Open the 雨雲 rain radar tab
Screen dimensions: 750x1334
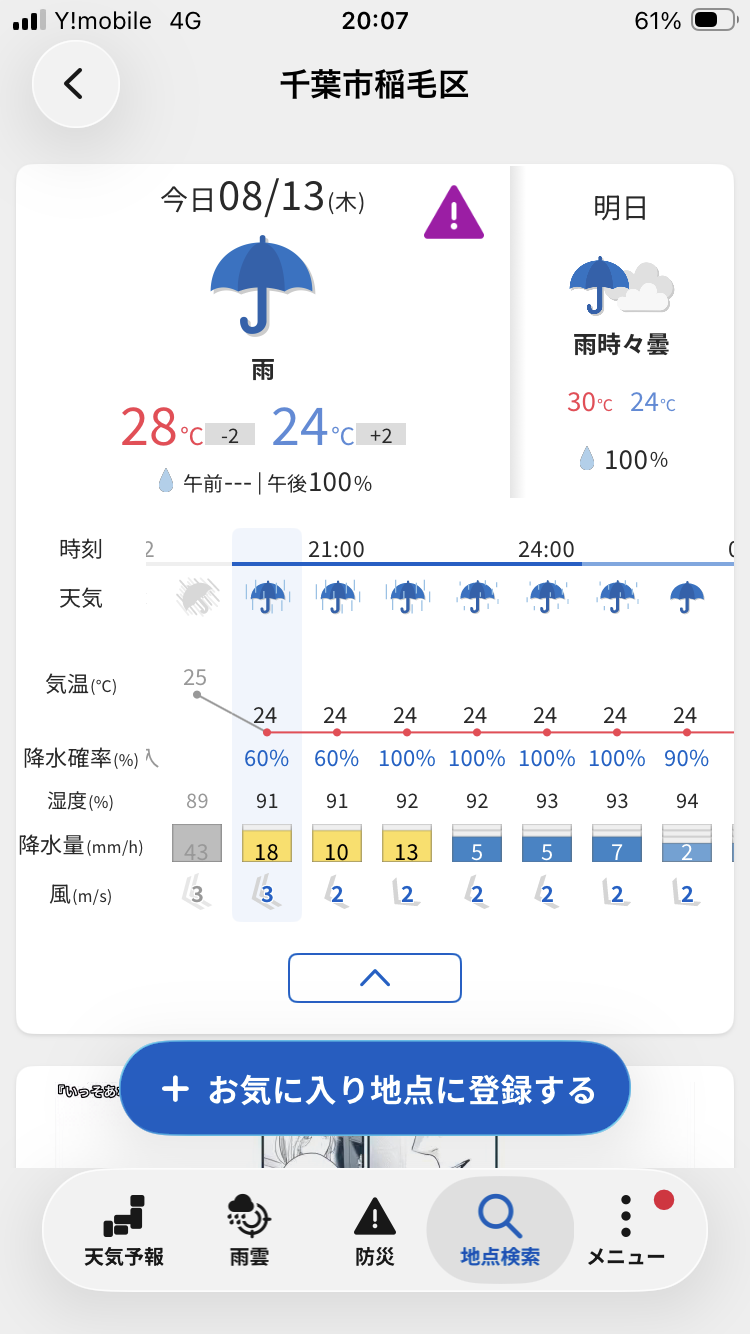coord(249,1230)
